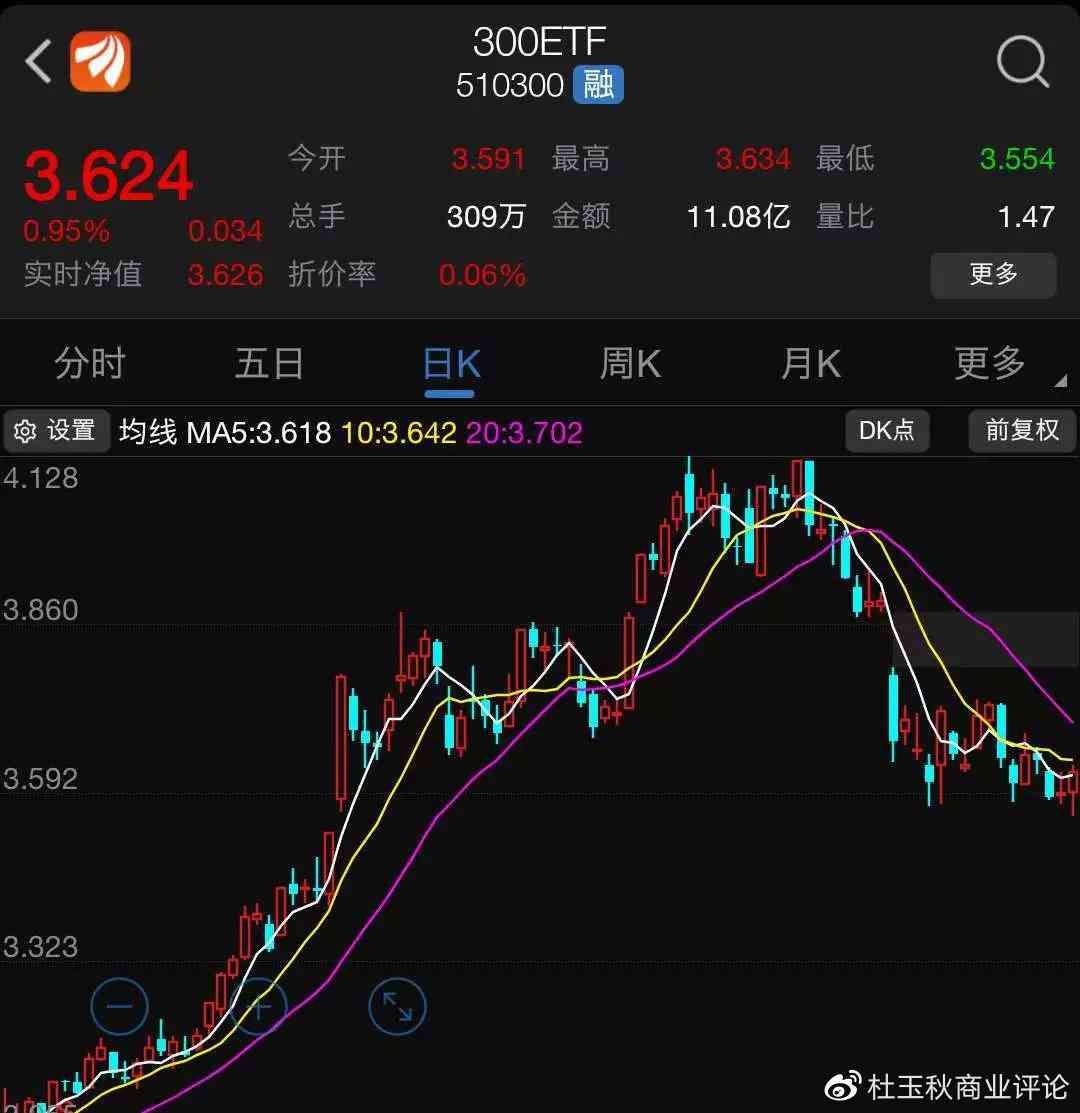Viewport: 1080px width, 1113px height.
Task: Go back using the arrow icon
Action: (x=38, y=62)
